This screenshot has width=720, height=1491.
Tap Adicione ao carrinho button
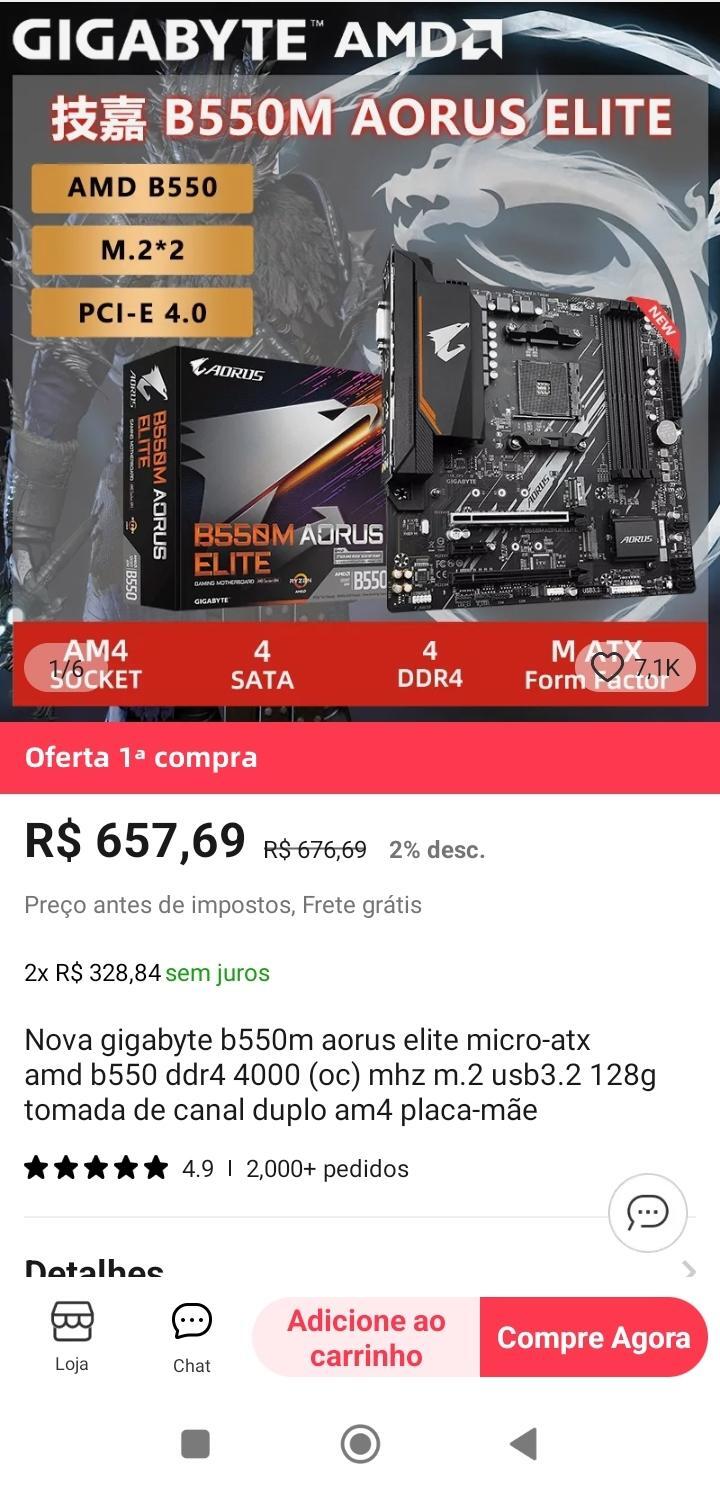pyautogui.click(x=366, y=1337)
